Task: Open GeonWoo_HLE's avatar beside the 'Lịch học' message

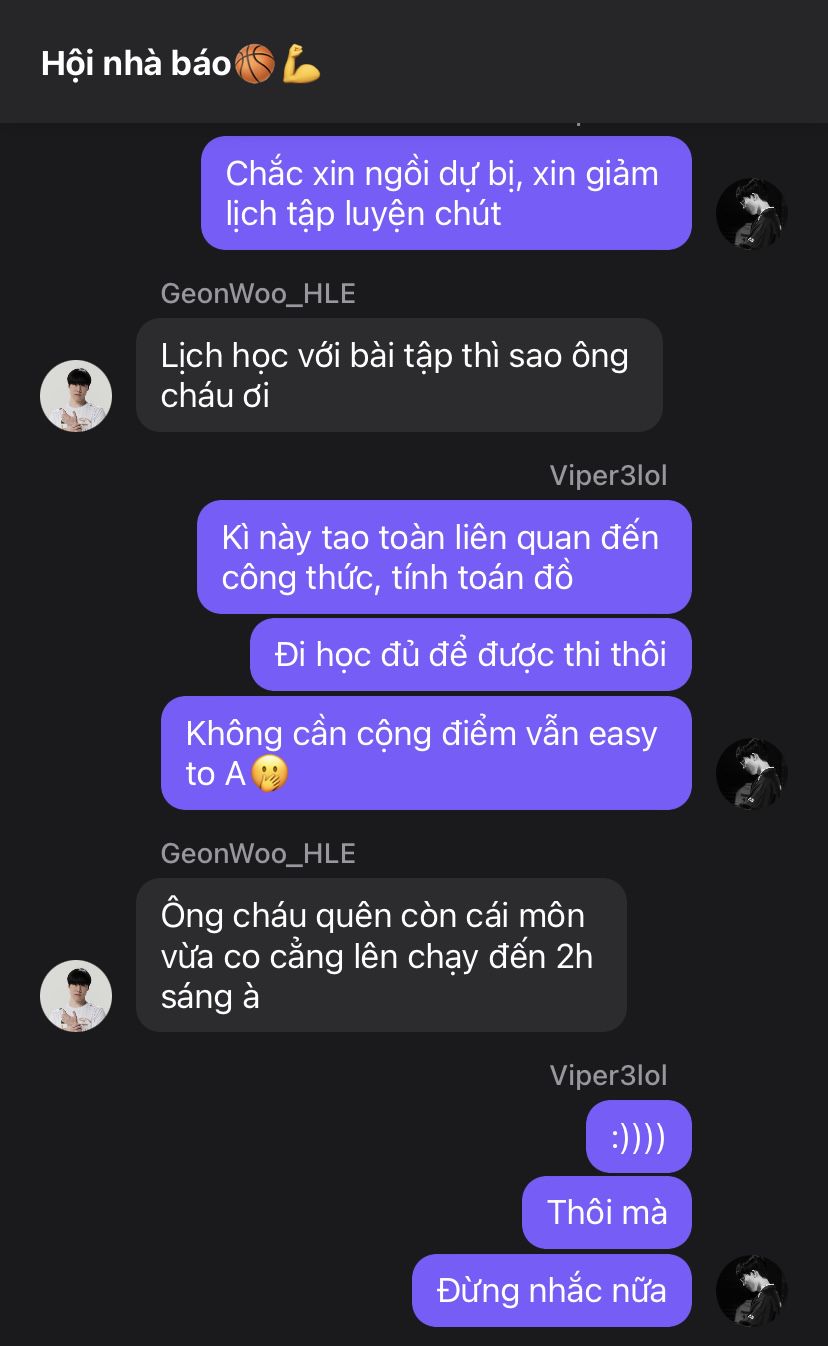Action: (x=76, y=396)
